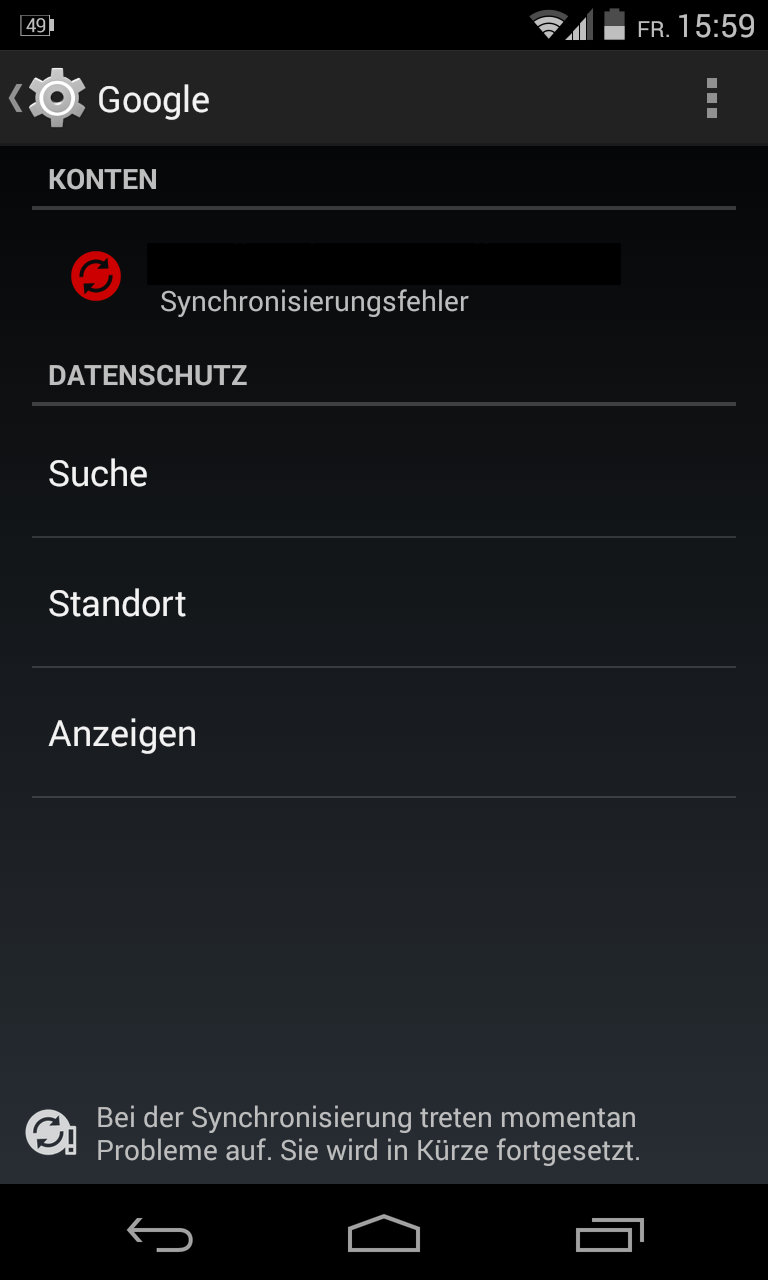This screenshot has width=768, height=1280.
Task: Open the overflow menu
Action: [711, 98]
